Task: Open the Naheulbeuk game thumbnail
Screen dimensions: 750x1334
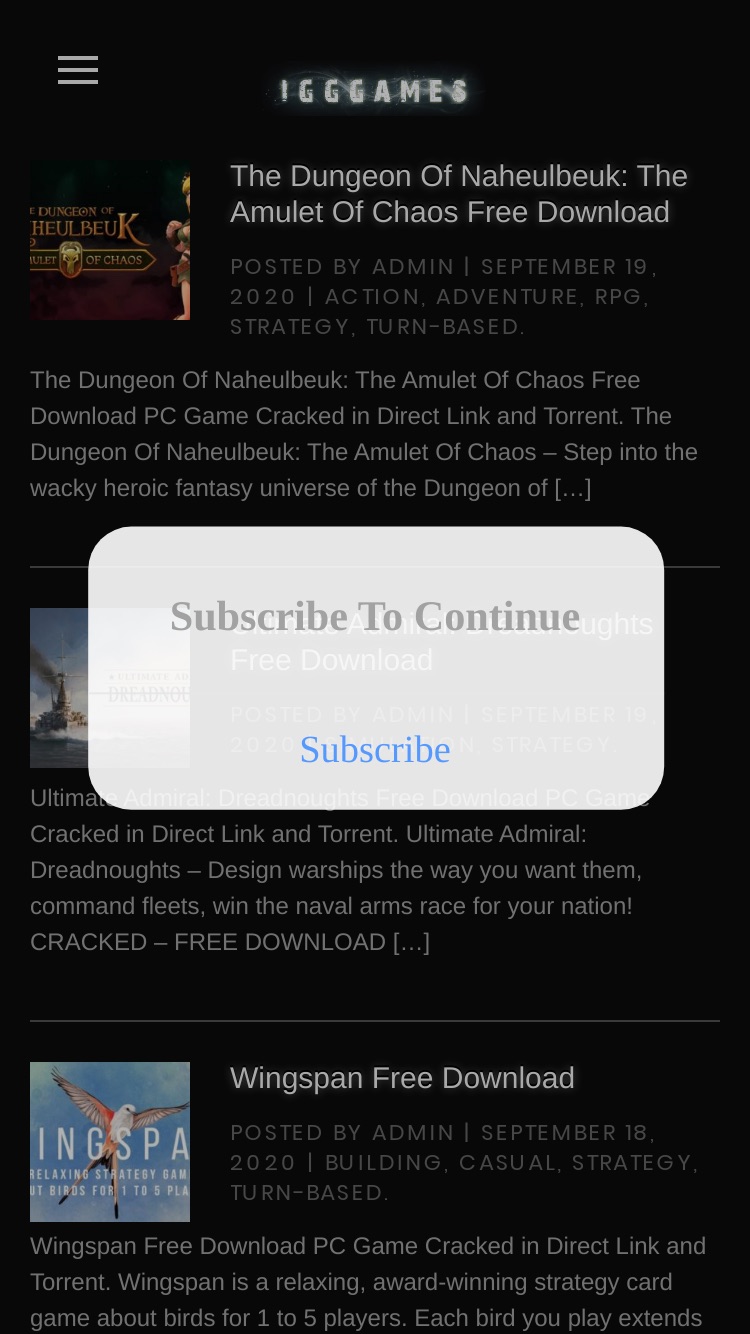Action: click(110, 240)
